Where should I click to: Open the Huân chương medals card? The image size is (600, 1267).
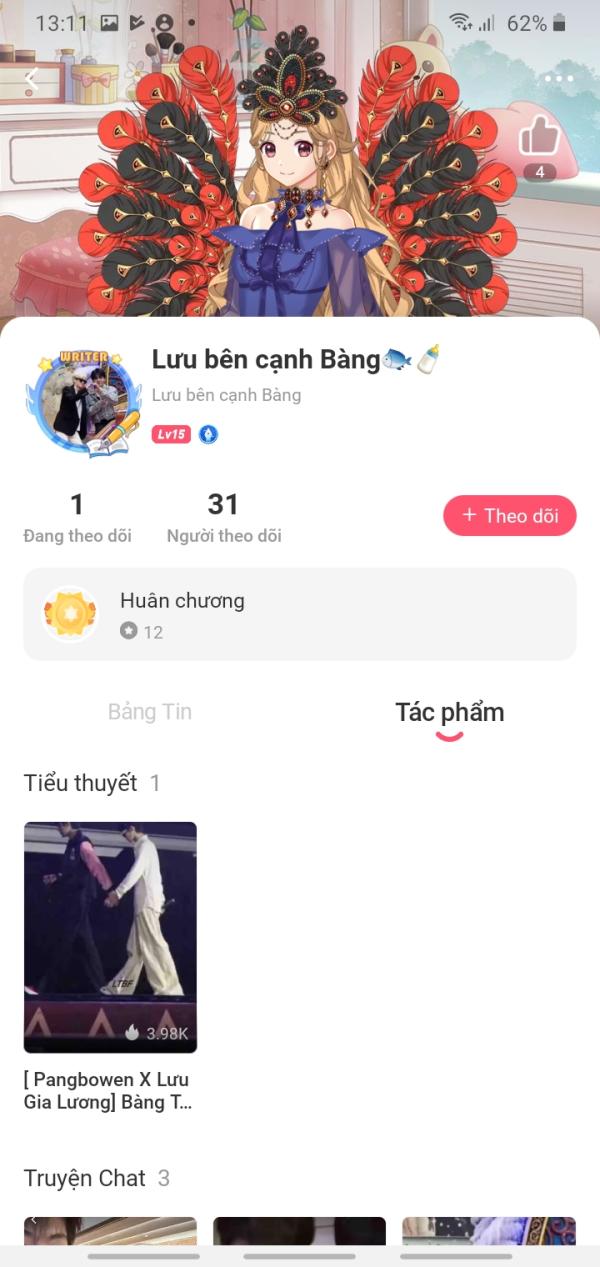(x=300, y=614)
